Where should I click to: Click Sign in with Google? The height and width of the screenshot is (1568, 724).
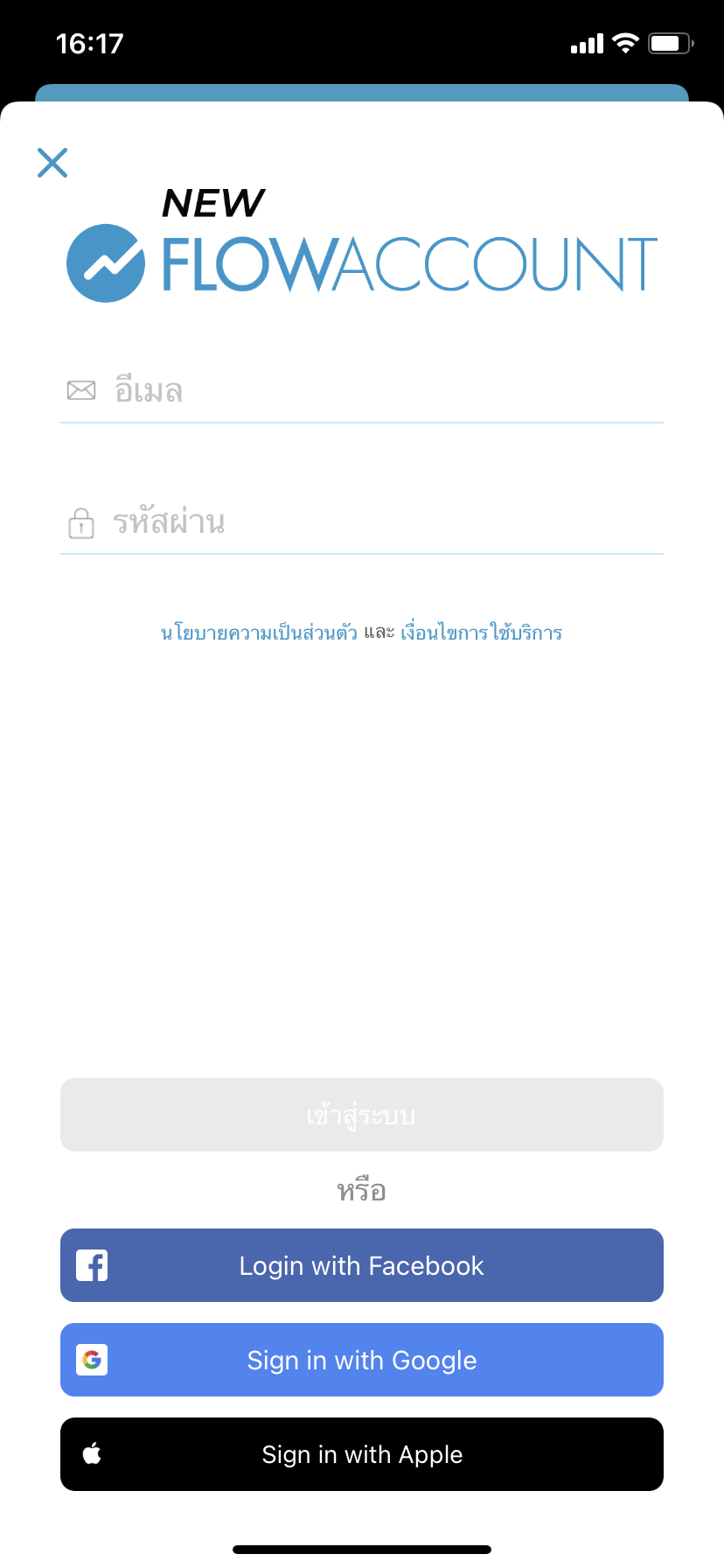tap(361, 1360)
